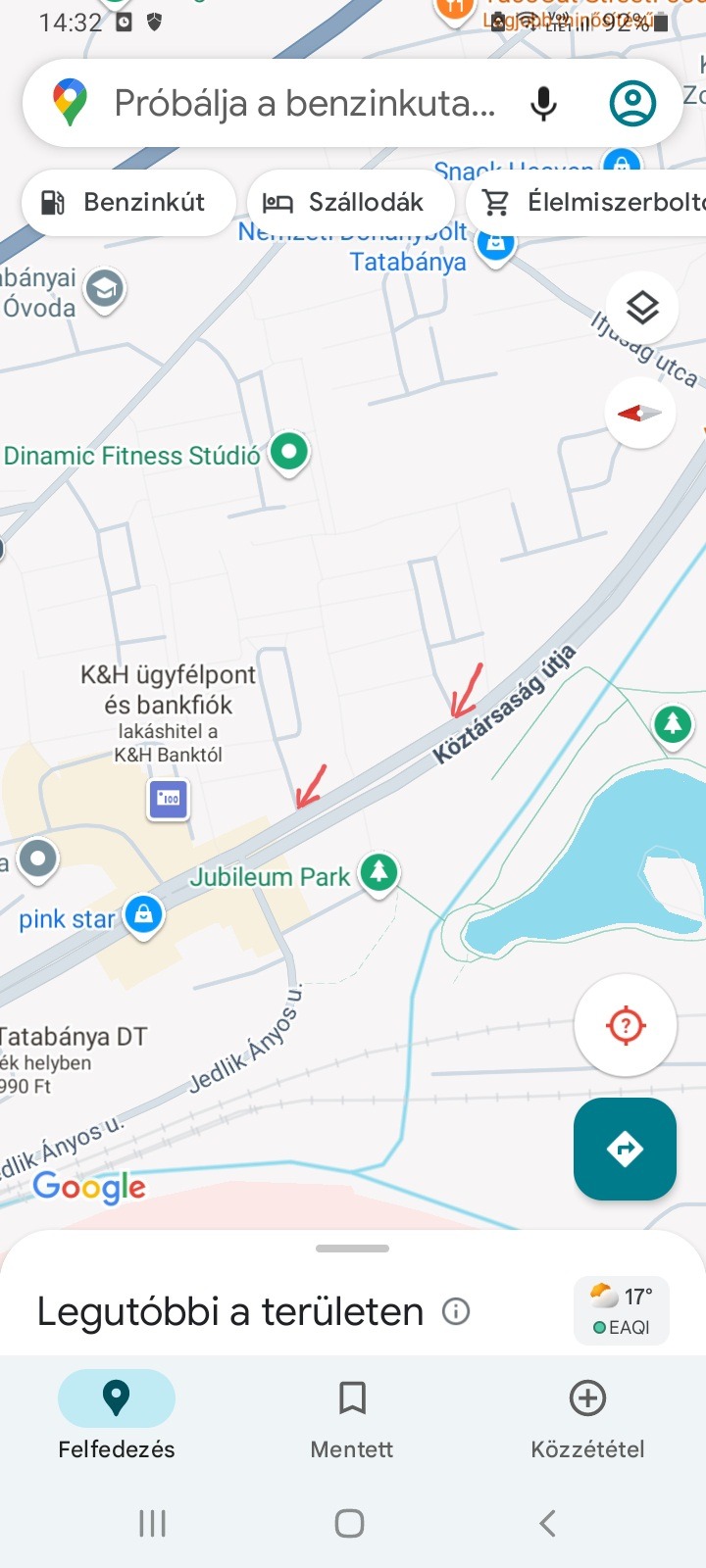Open the account profile icon
The image size is (706, 1568).
click(632, 103)
